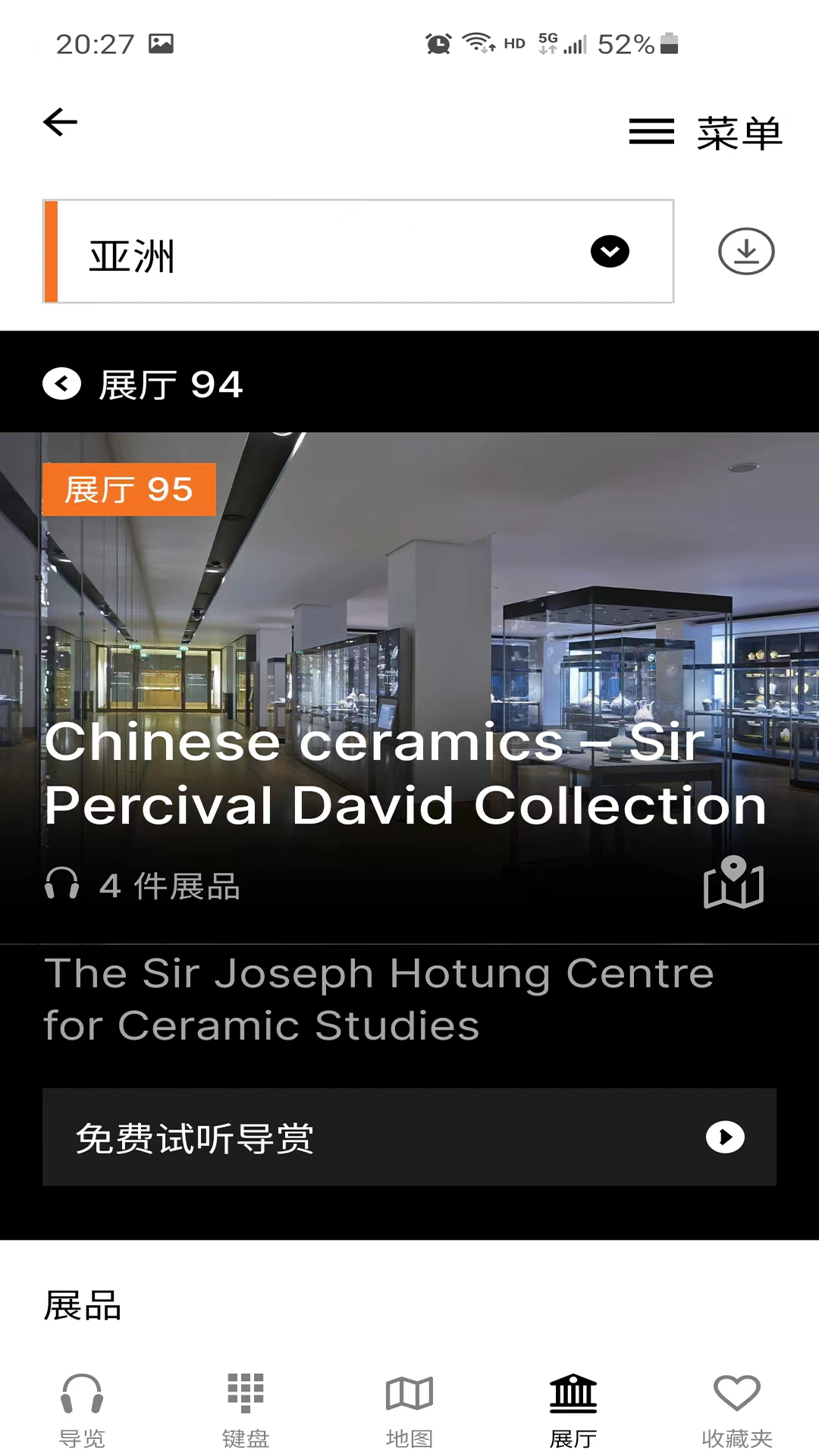Go back using the top arrow
This screenshot has height=1456, width=819.
[x=61, y=122]
